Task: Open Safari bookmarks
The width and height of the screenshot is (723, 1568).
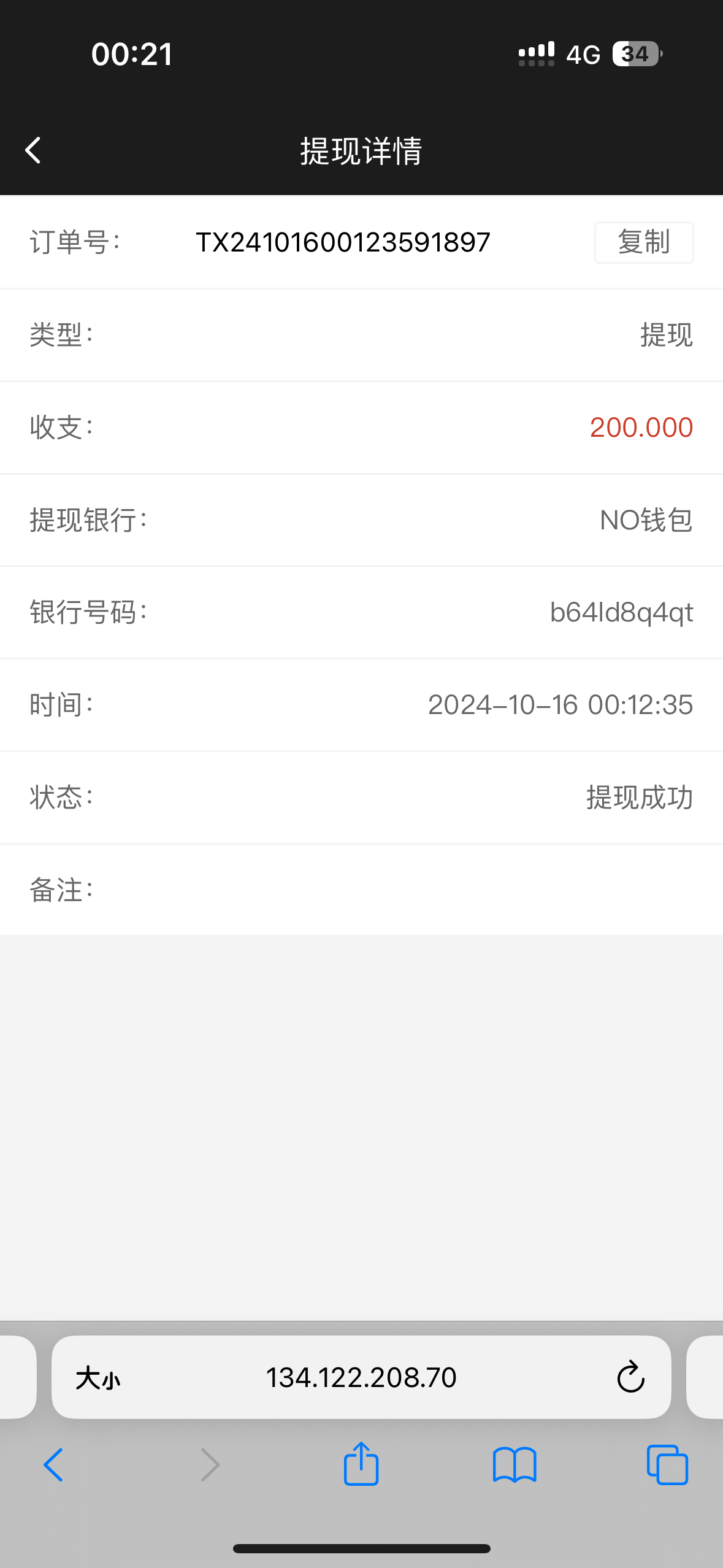Action: point(515,1465)
